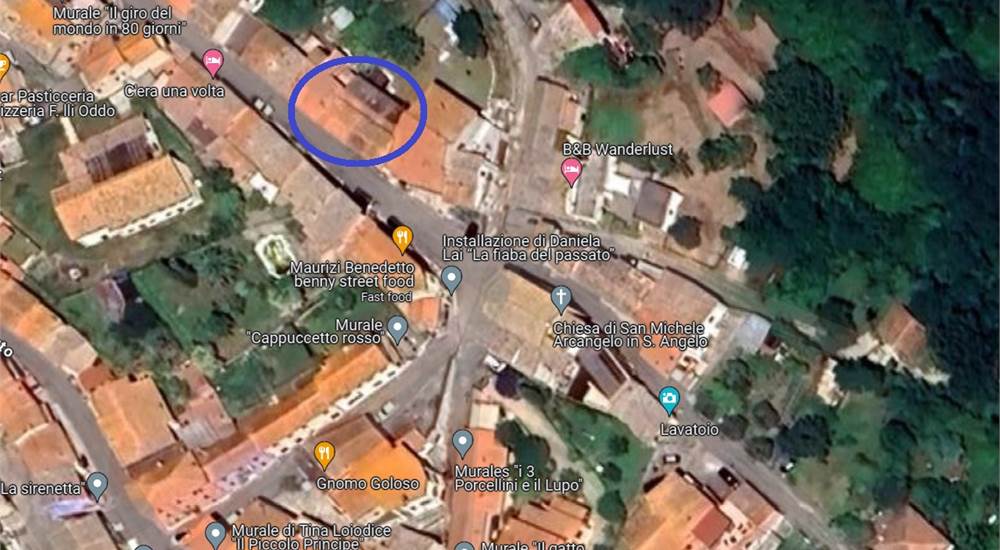Open the "Il Piccolo Principe" mural pin
The height and width of the screenshot is (550, 1000).
[216, 532]
